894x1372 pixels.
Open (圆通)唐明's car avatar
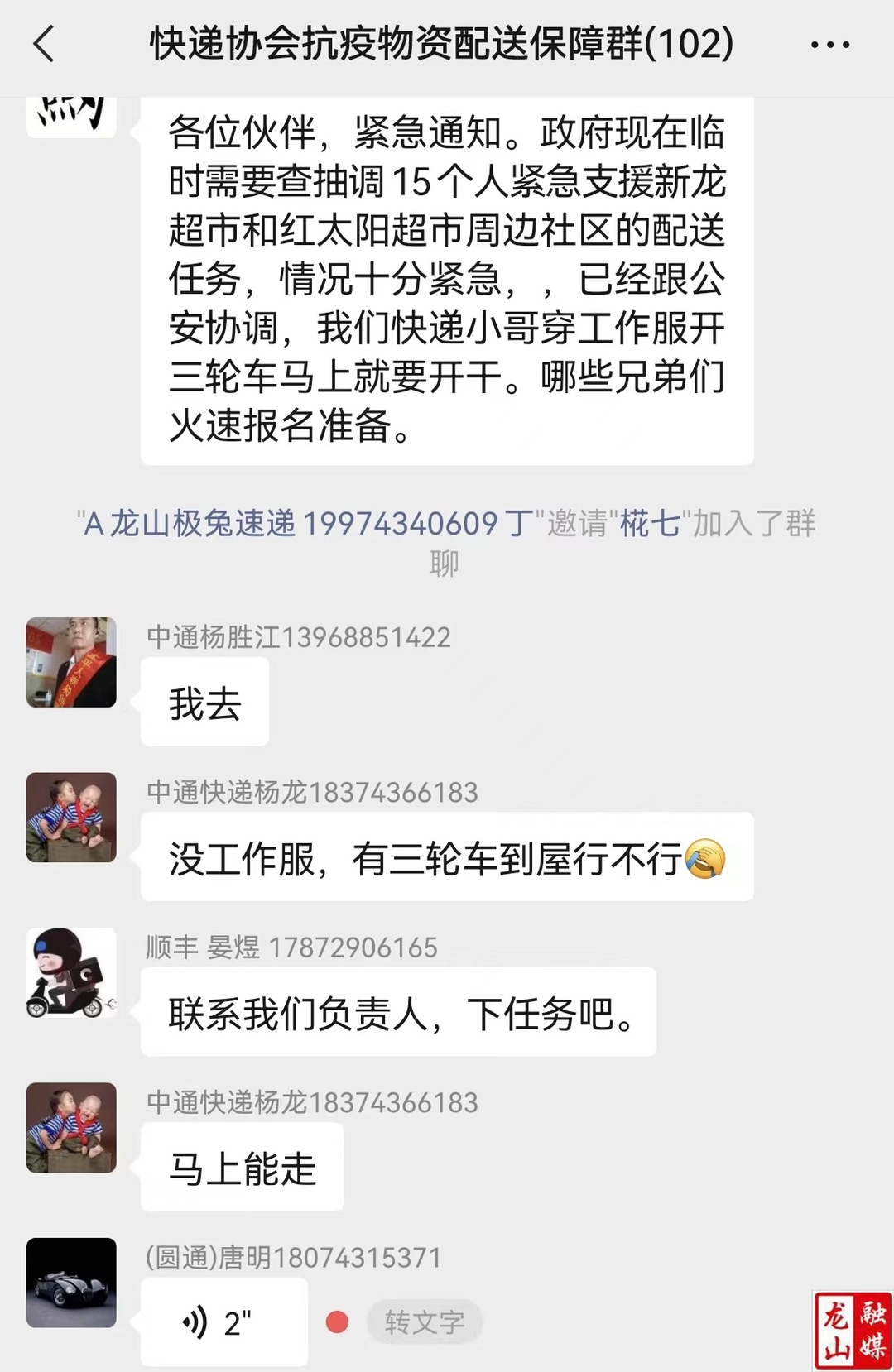[x=71, y=1283]
